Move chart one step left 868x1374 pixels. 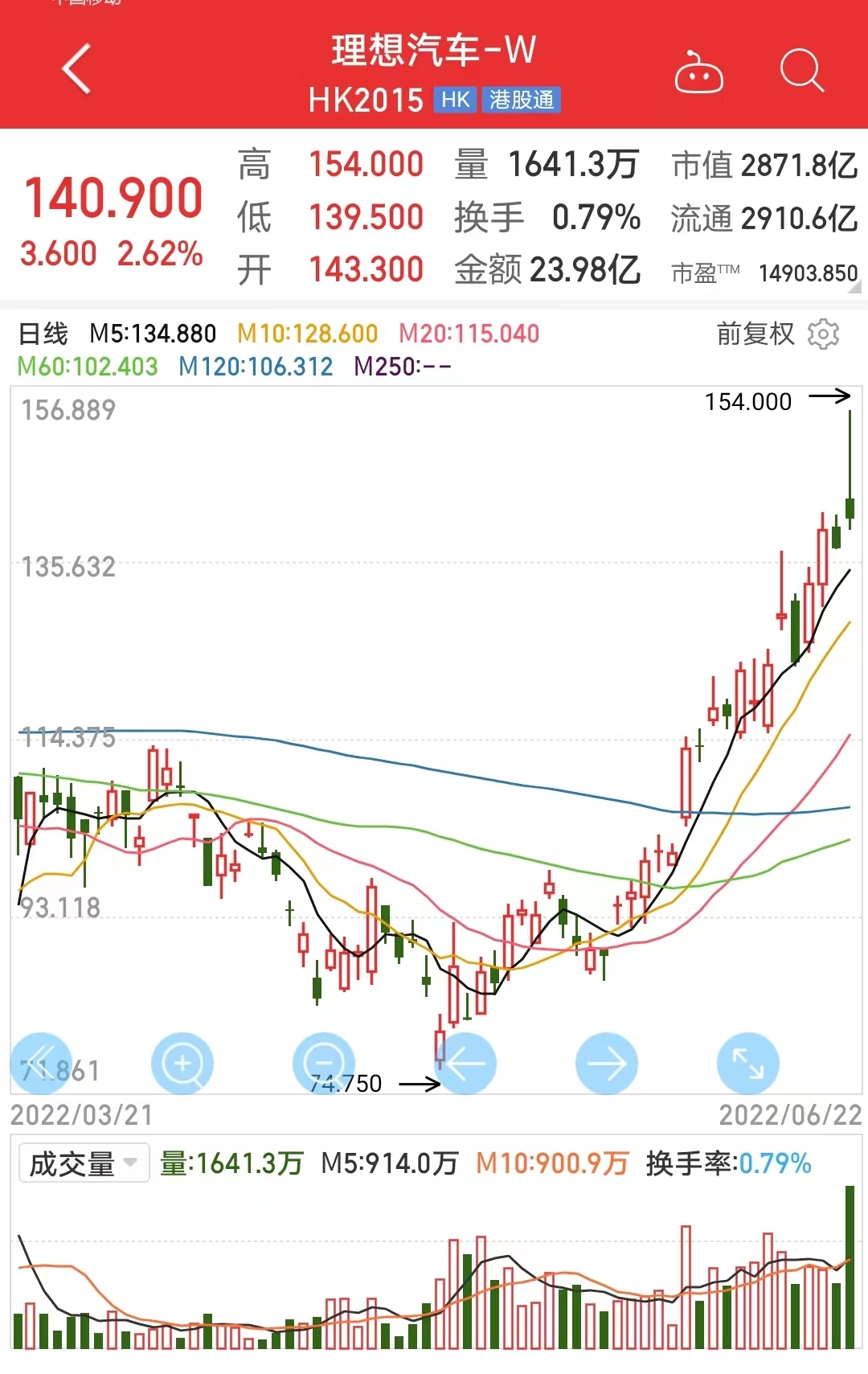click(466, 1063)
